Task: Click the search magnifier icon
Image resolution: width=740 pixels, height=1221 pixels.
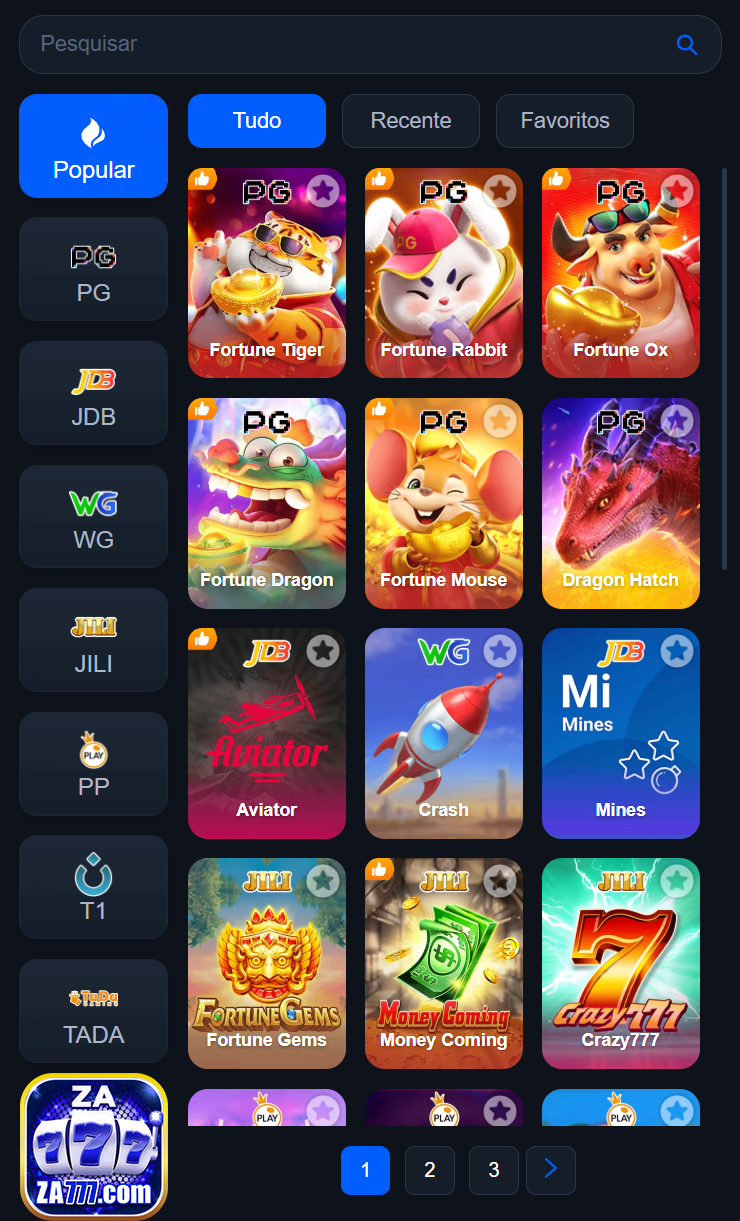Action: (687, 44)
